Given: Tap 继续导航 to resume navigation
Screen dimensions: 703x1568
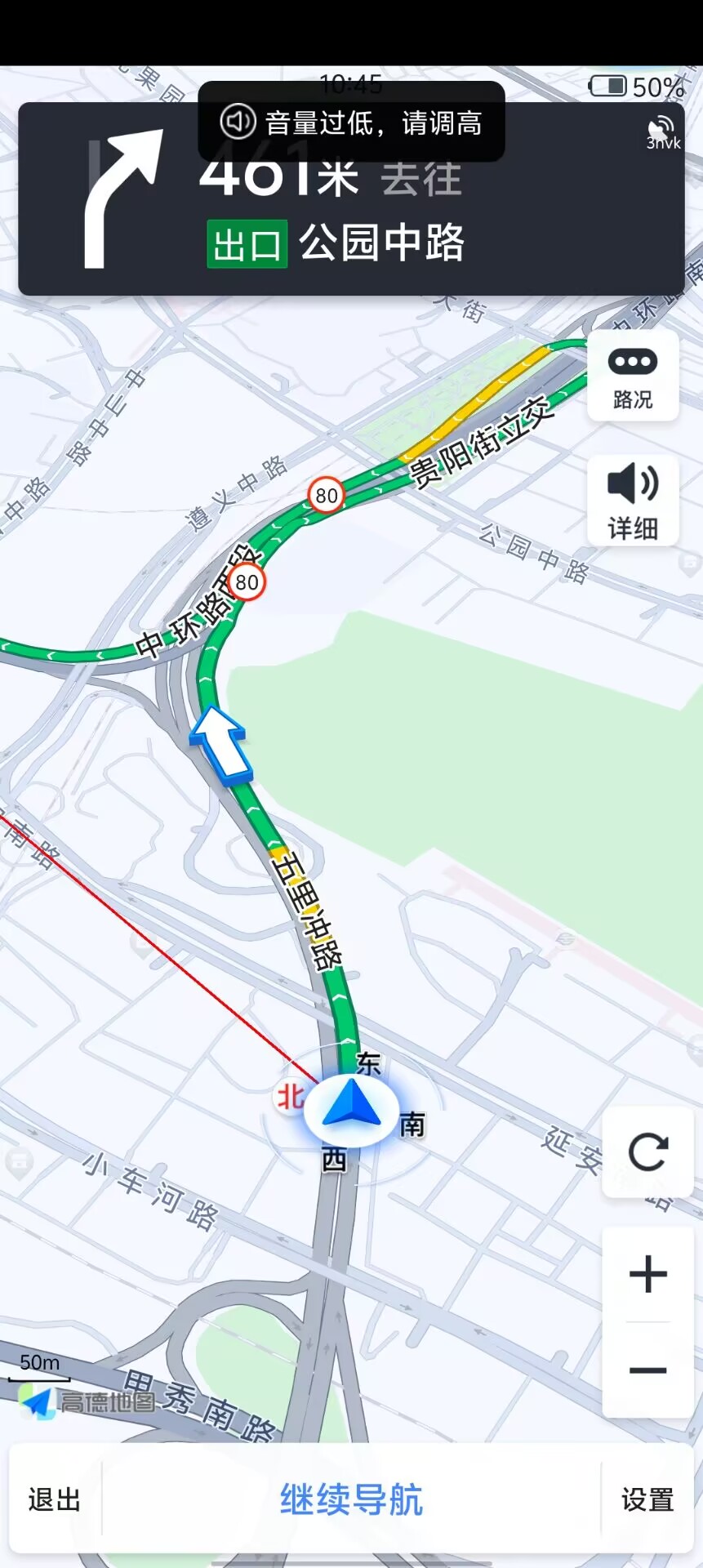Looking at the screenshot, I should coord(351,1499).
